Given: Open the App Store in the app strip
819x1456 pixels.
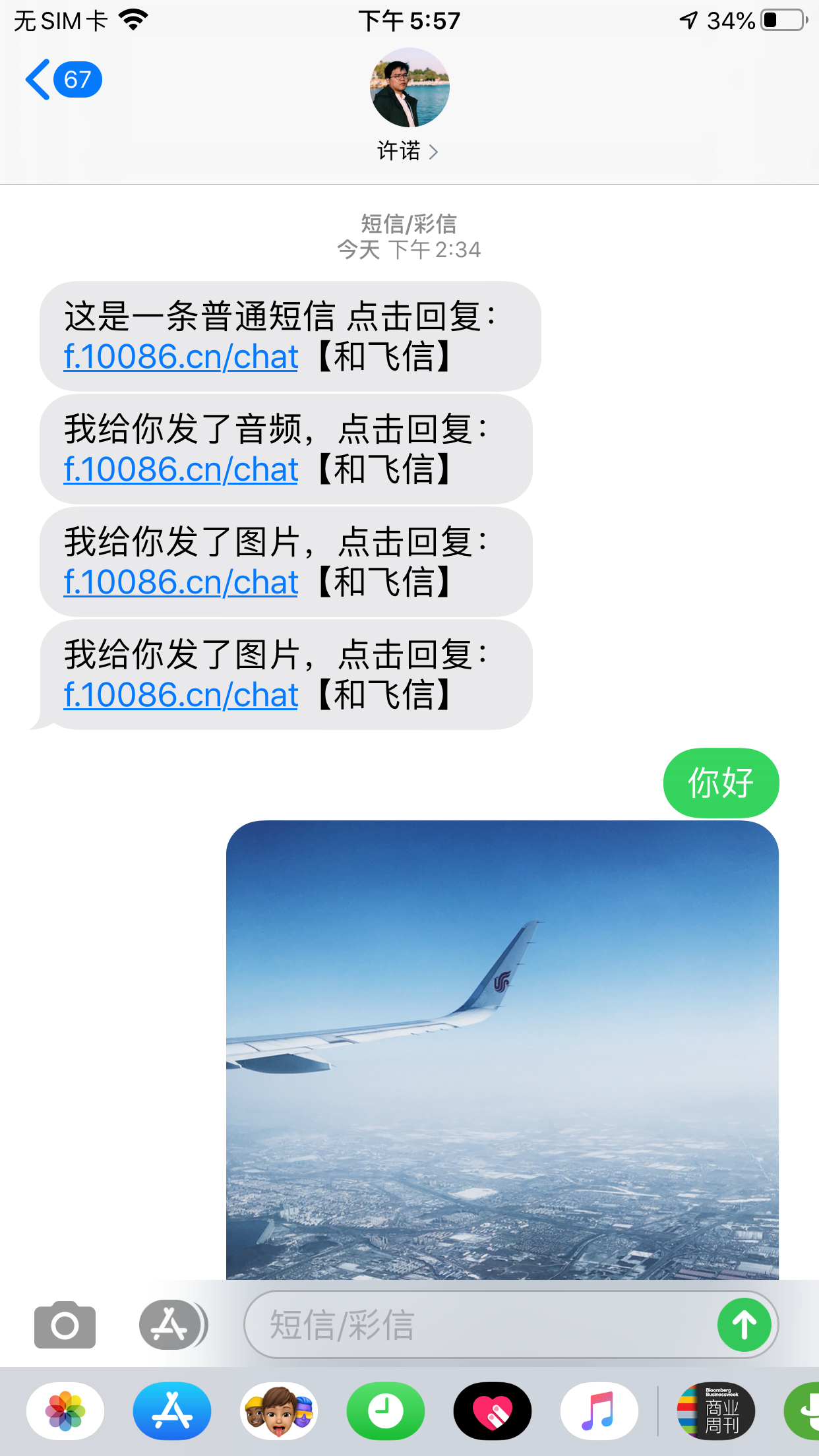Looking at the screenshot, I should (172, 1411).
